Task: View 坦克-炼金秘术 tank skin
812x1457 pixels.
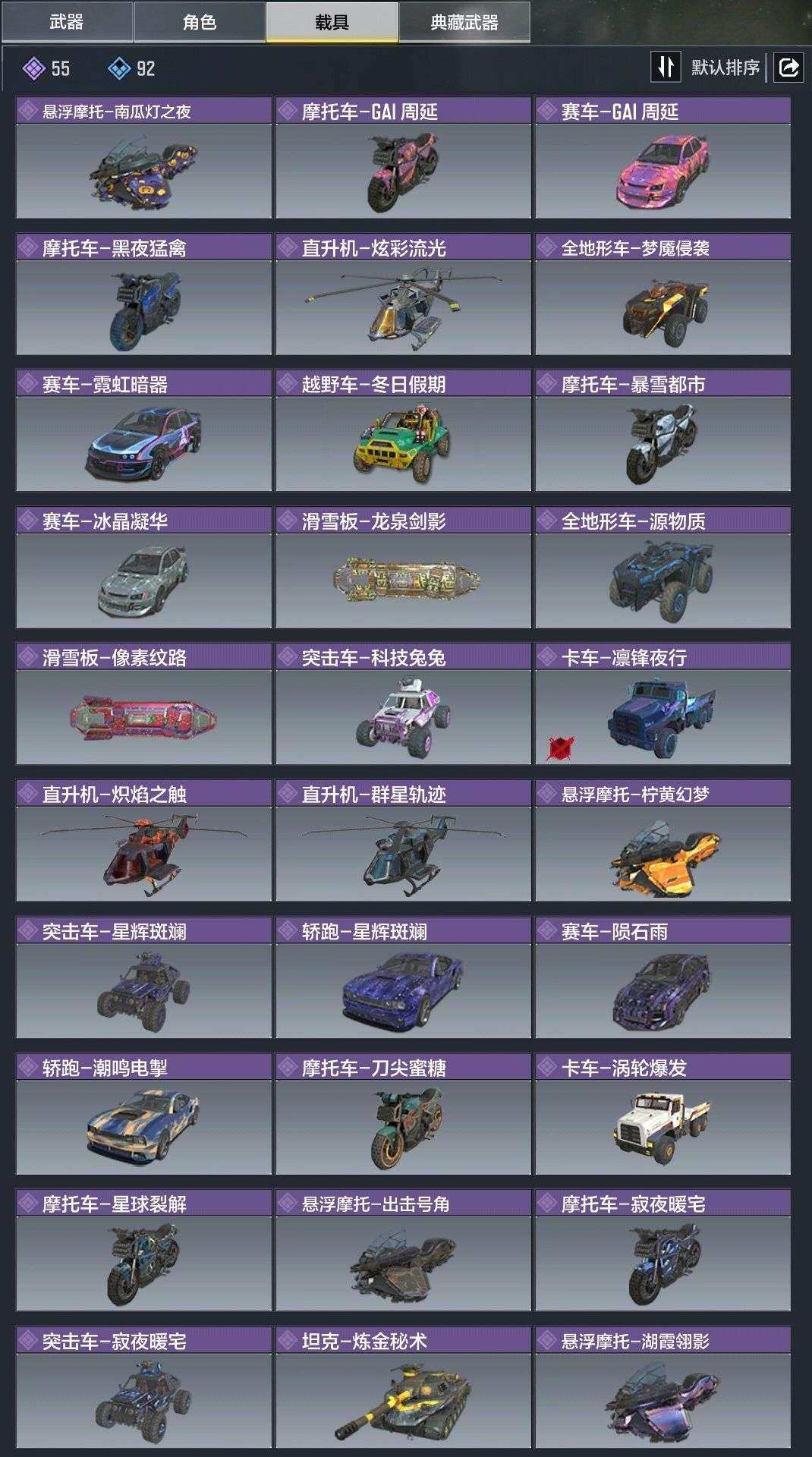Action: [x=403, y=1387]
